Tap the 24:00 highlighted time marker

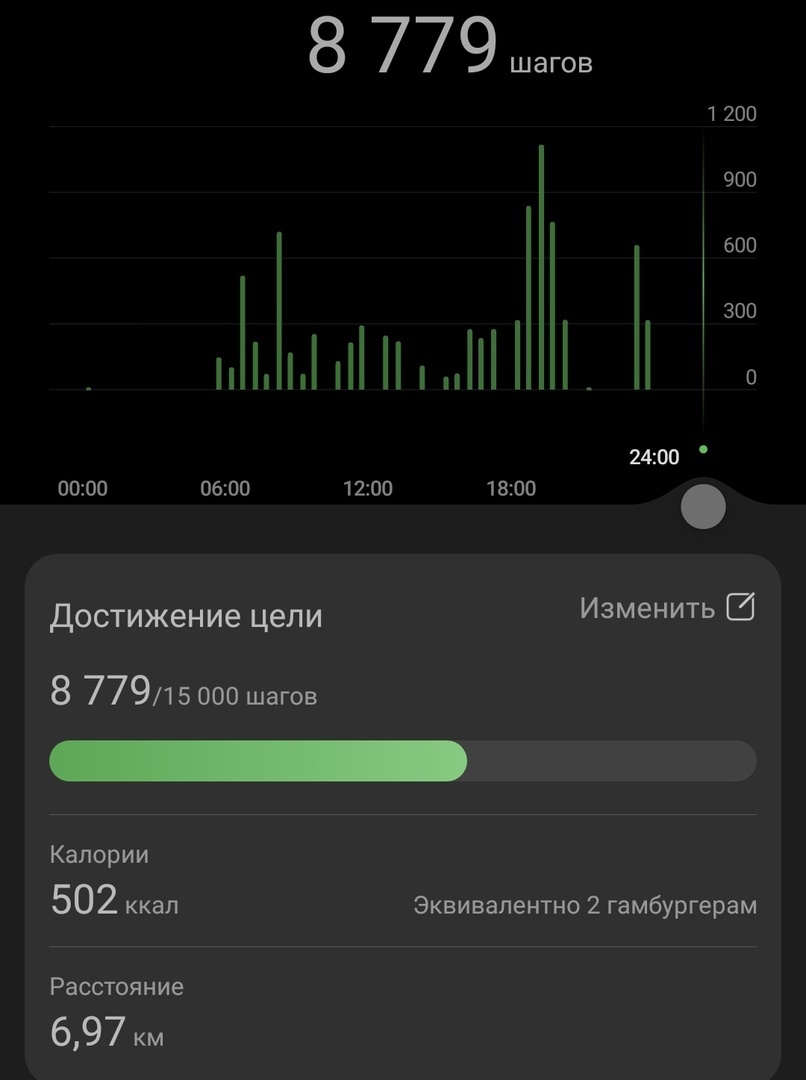pyautogui.click(x=655, y=457)
